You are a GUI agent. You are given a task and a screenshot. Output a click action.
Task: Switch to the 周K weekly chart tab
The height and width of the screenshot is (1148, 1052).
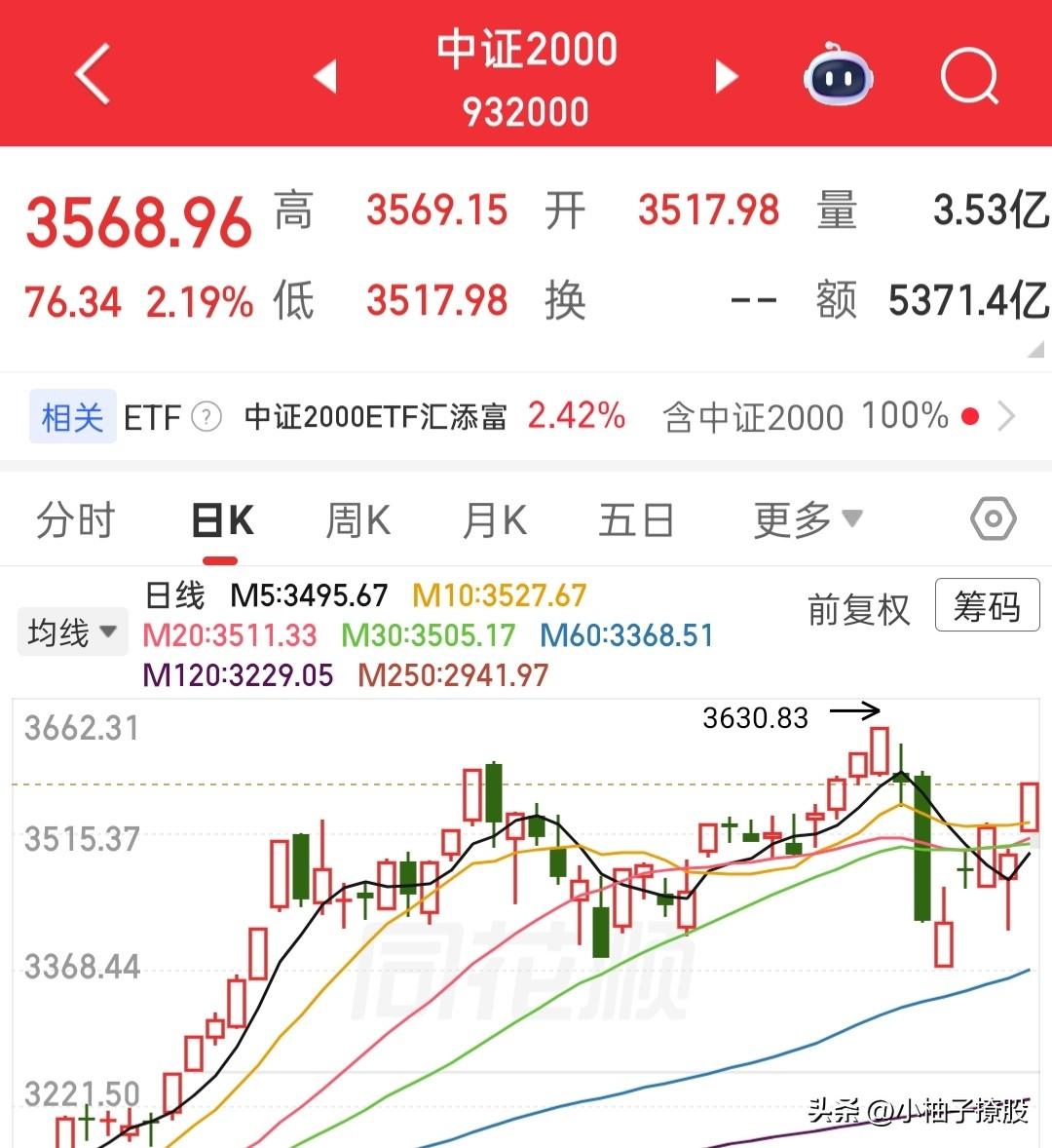[357, 519]
